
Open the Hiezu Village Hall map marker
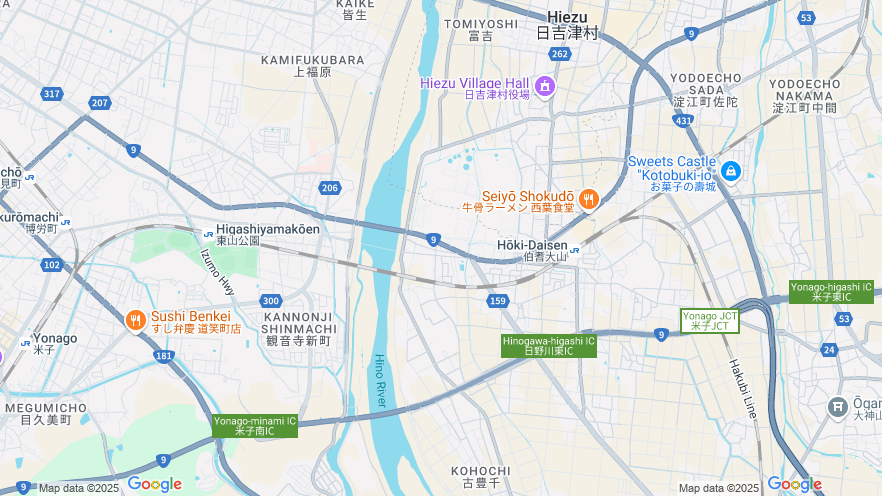tap(545, 86)
